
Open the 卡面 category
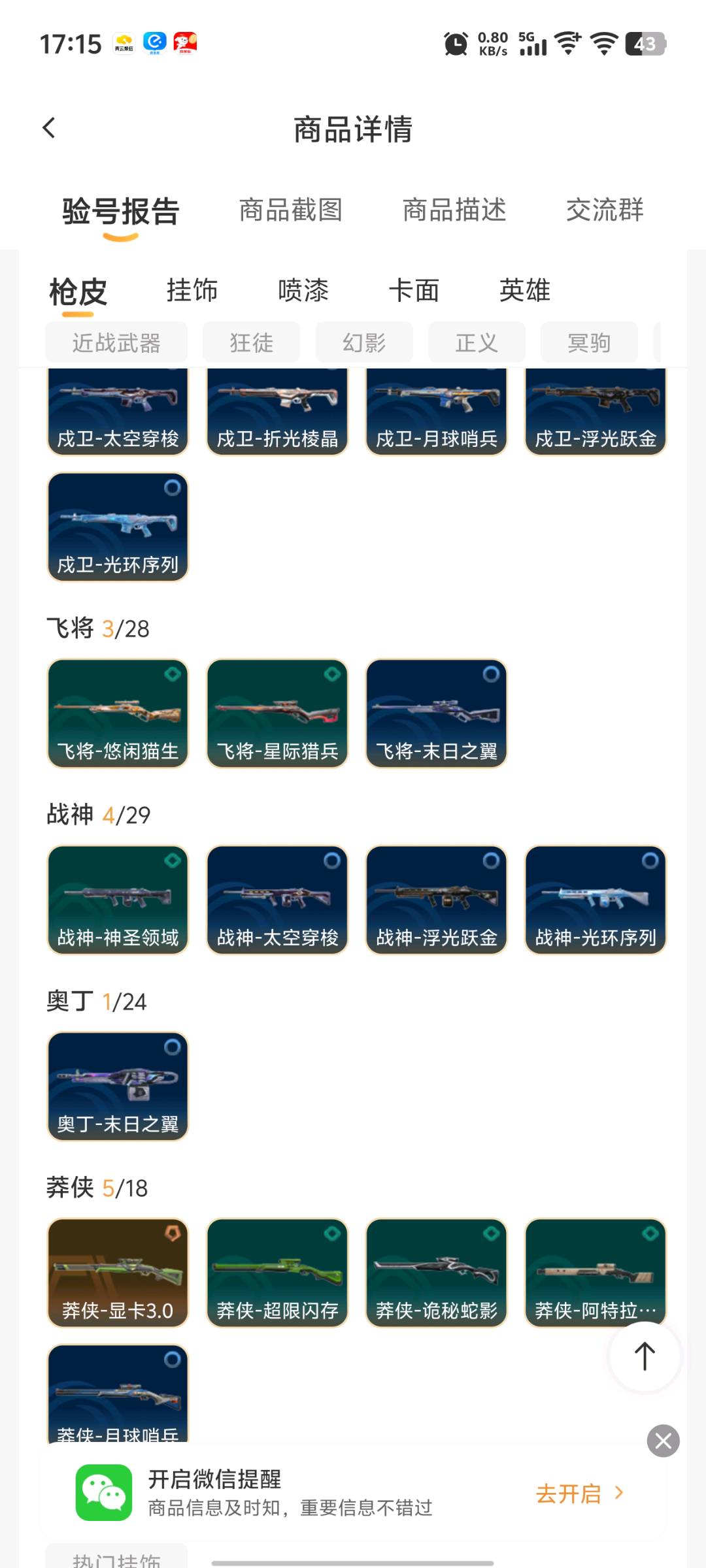(414, 290)
